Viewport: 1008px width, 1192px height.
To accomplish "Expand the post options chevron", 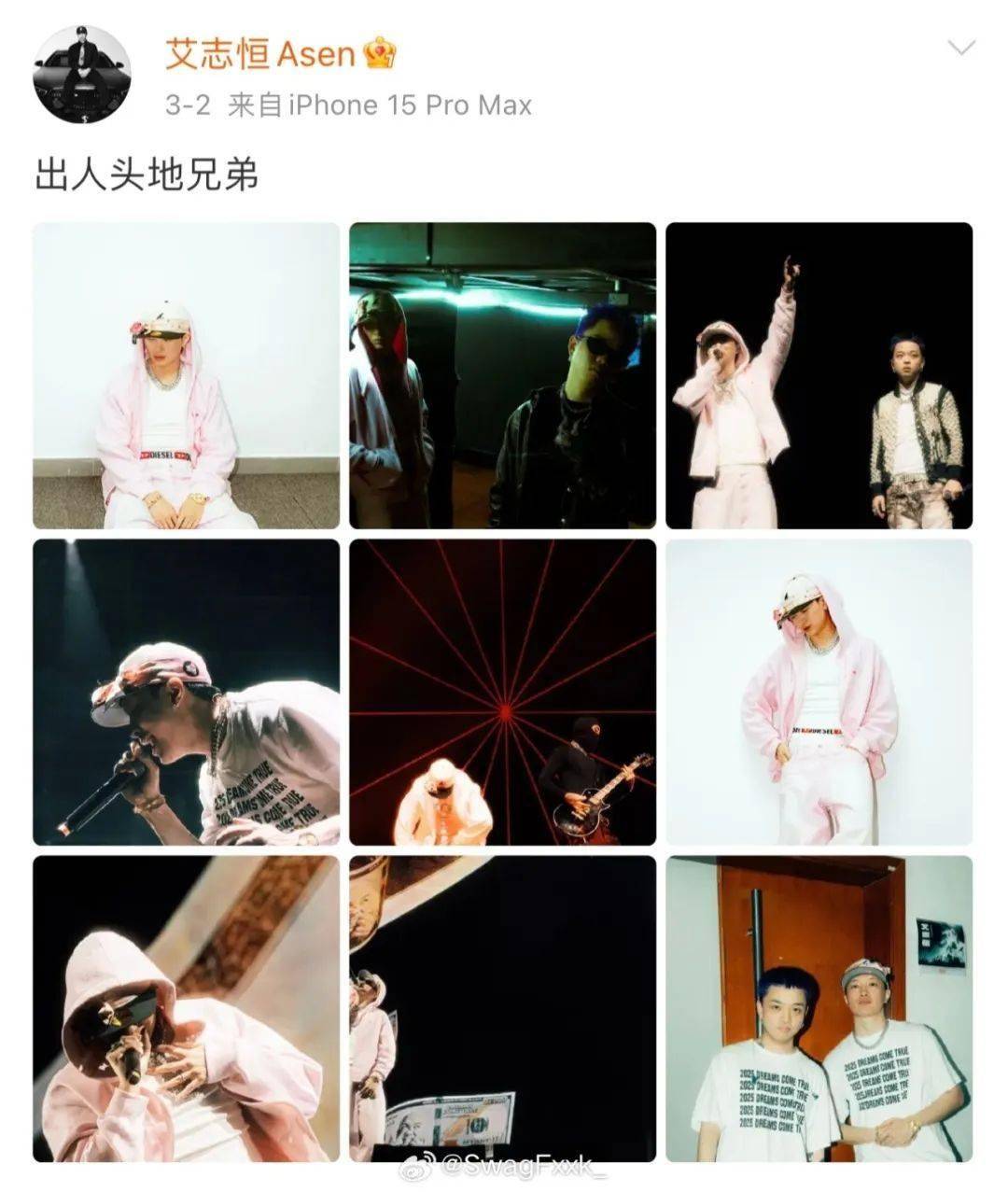I will [960, 48].
